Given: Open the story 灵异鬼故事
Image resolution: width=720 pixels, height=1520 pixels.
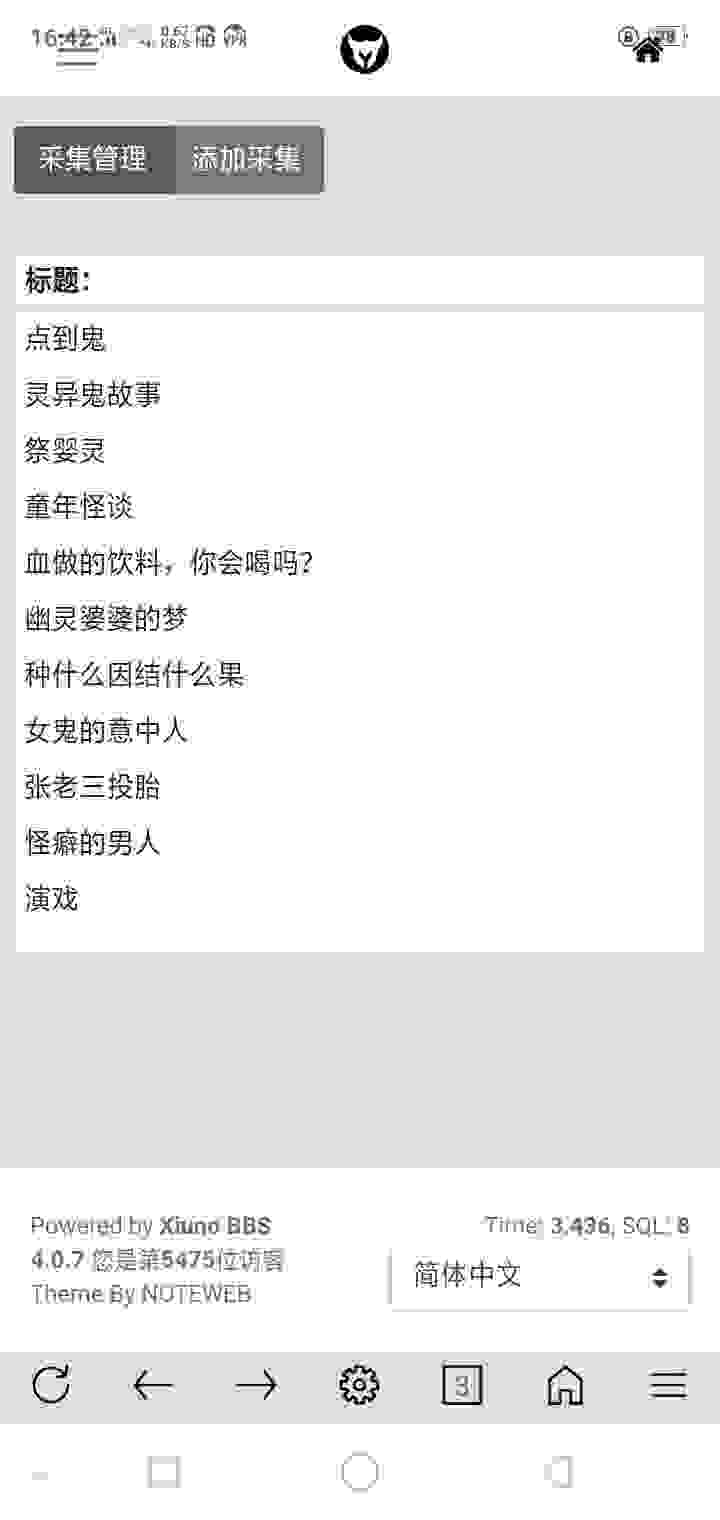Looking at the screenshot, I should click(92, 395).
